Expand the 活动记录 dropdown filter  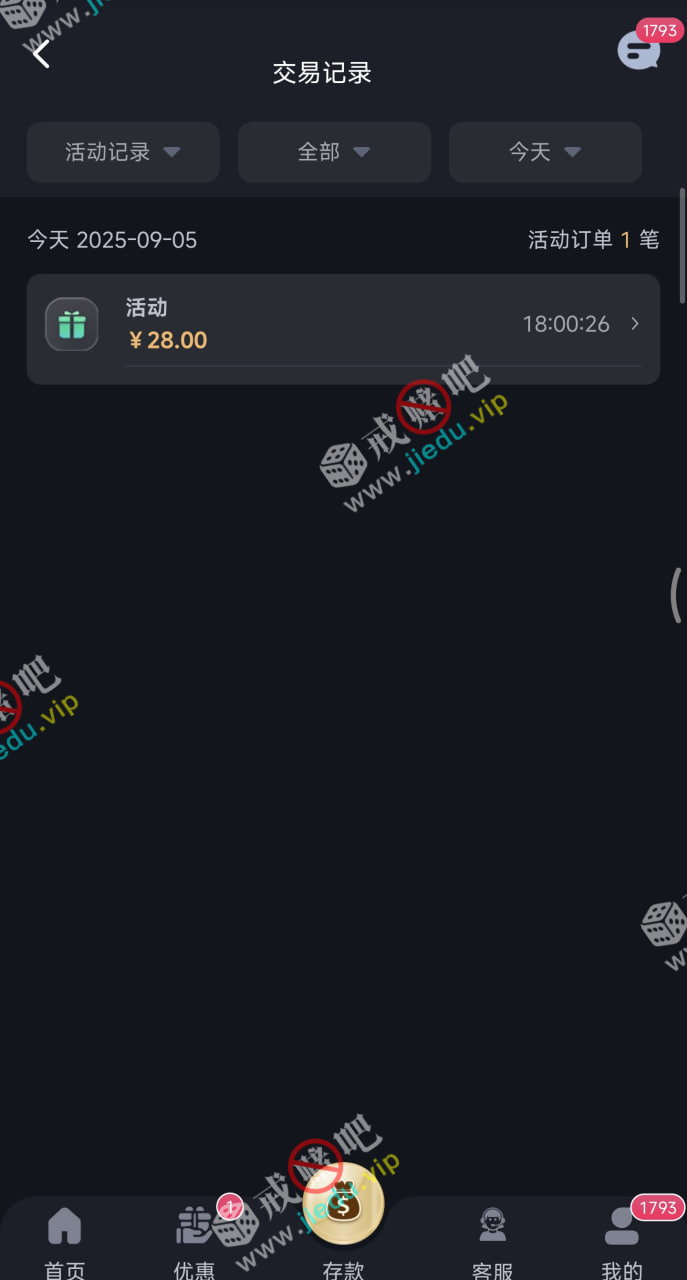click(123, 152)
